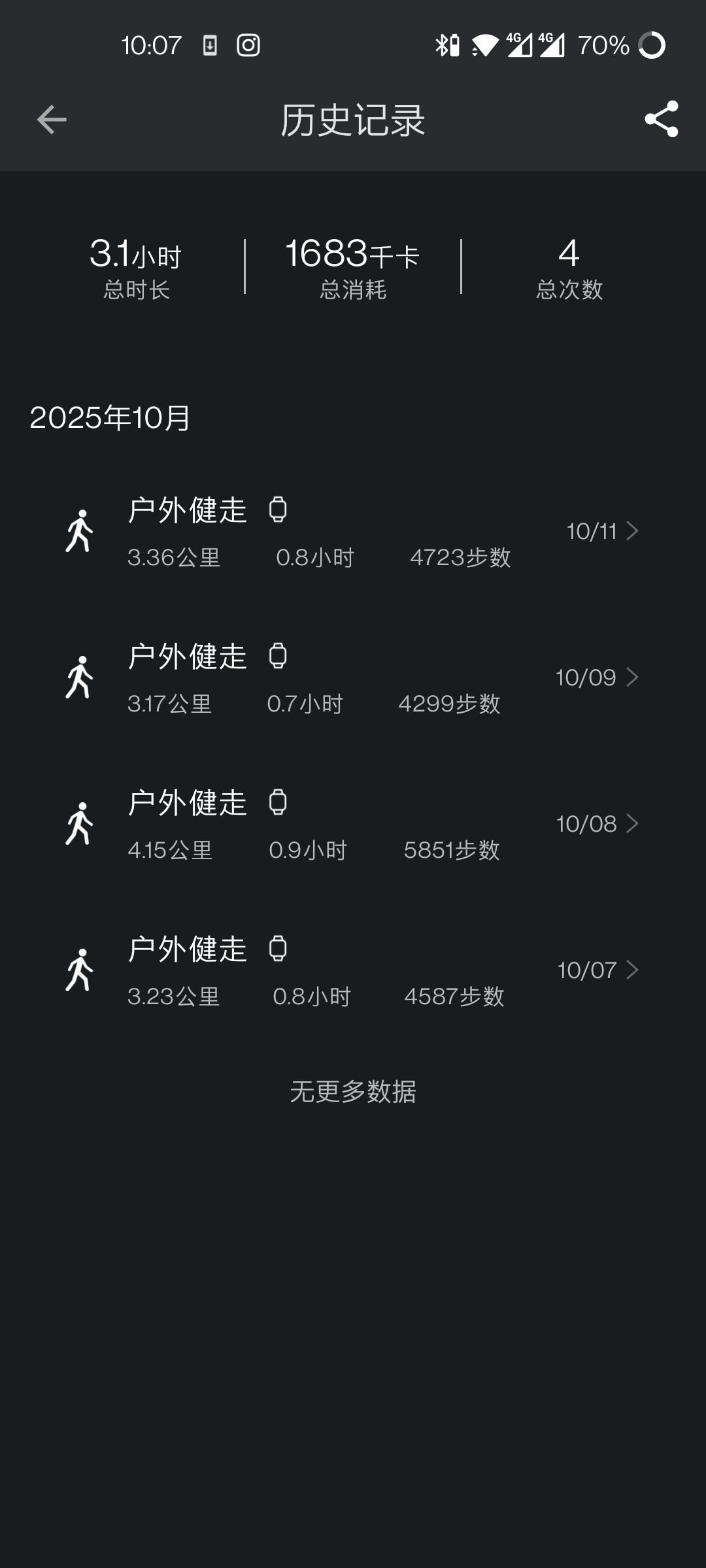Share the workout history

point(661,120)
